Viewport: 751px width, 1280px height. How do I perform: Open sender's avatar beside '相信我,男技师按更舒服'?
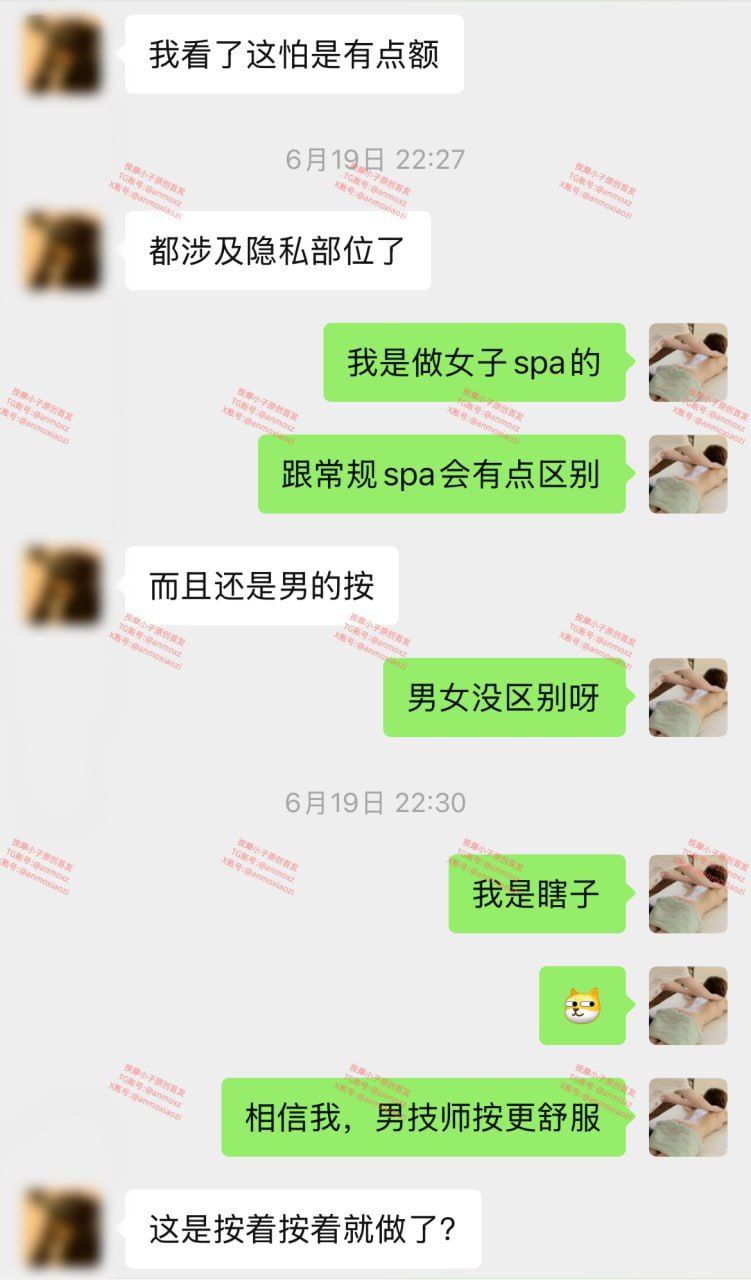[688, 1117]
